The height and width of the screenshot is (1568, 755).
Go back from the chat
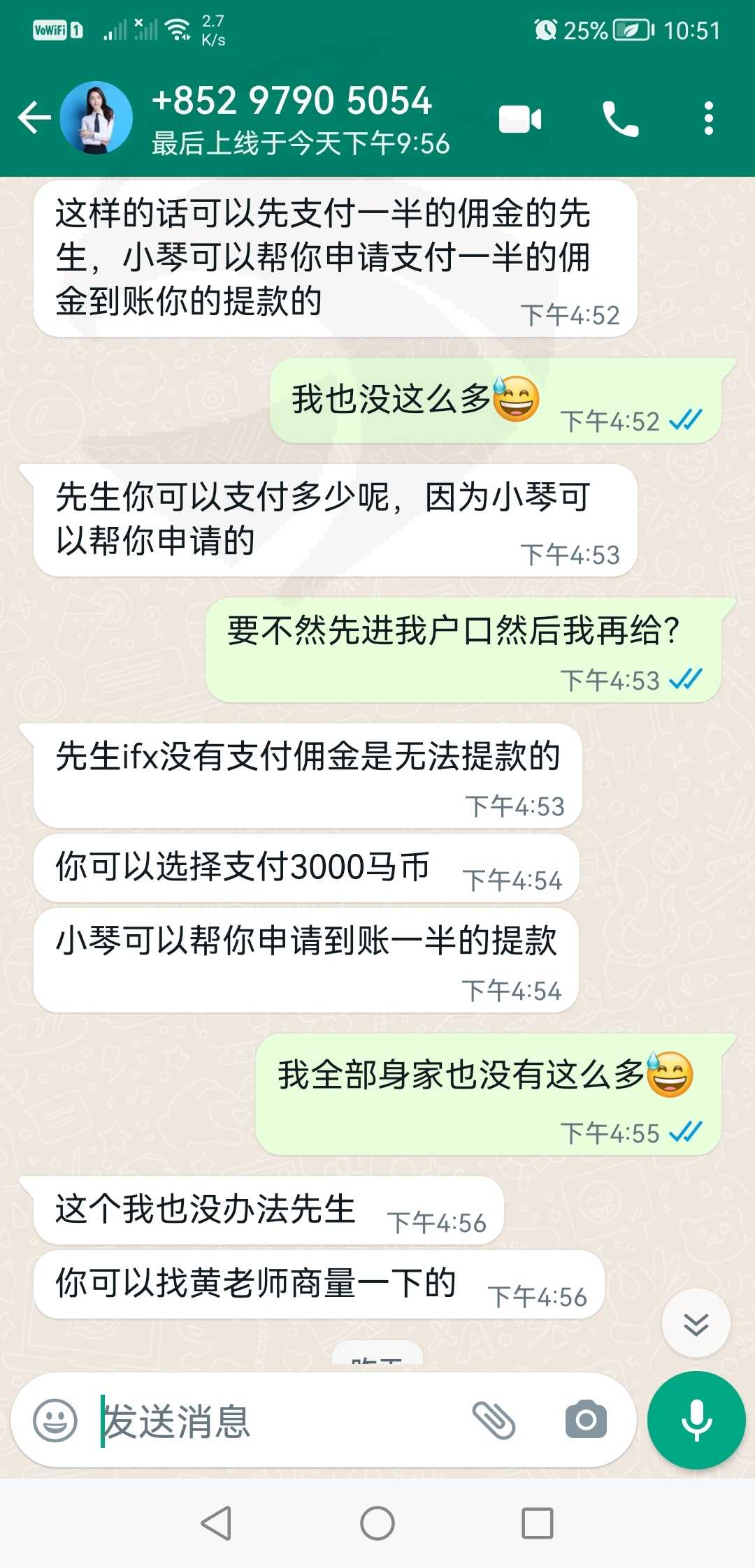coord(34,117)
